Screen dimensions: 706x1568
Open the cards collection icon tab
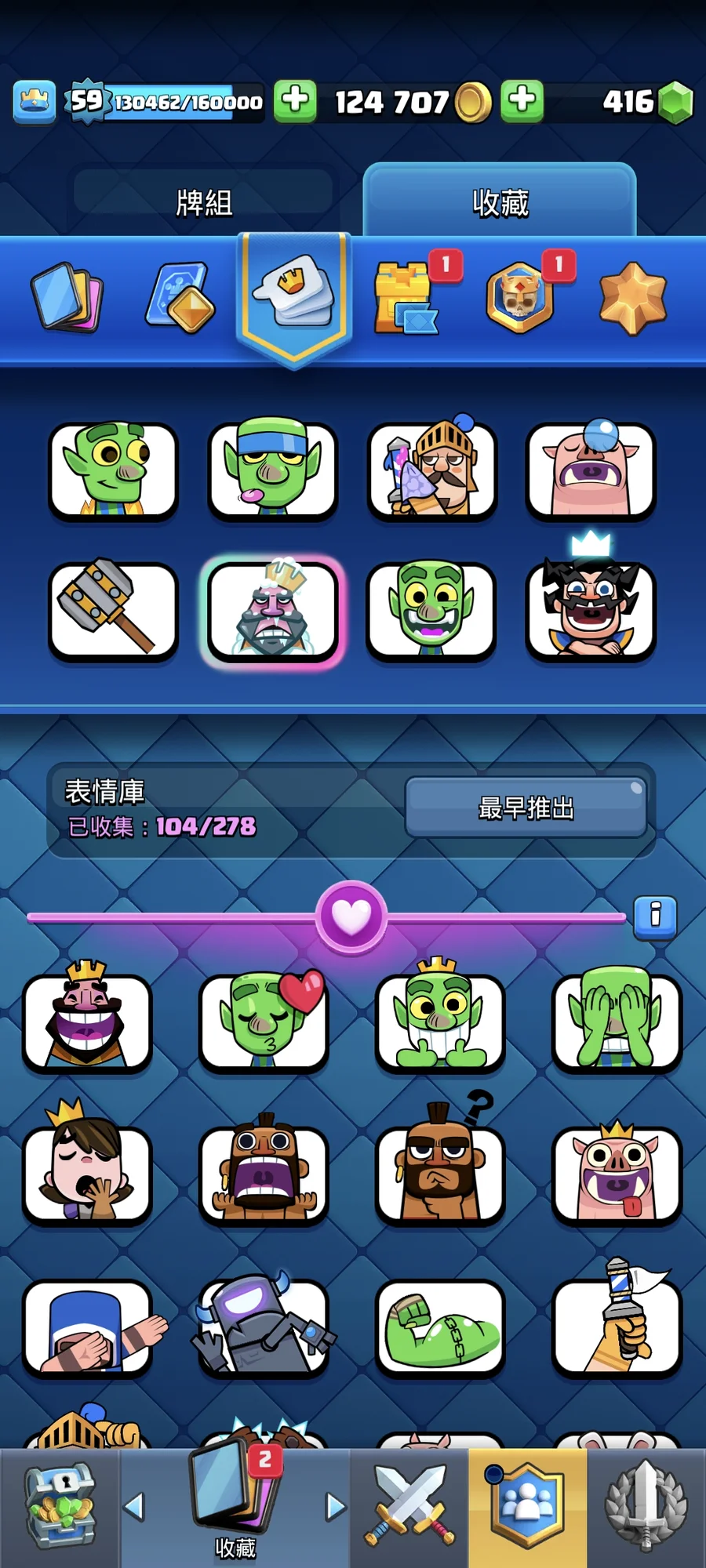pos(67,298)
